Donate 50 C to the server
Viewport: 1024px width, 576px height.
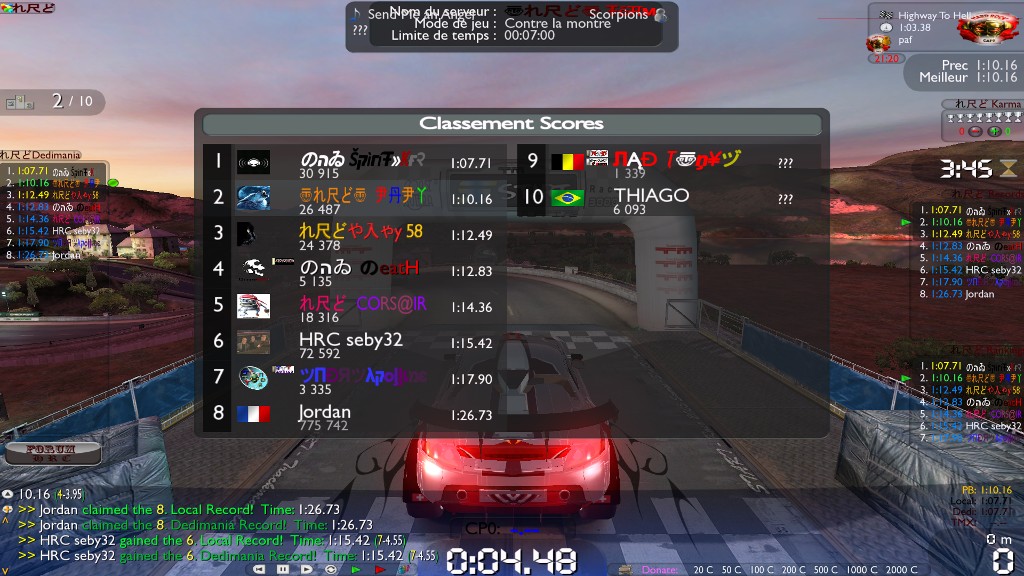[x=733, y=569]
